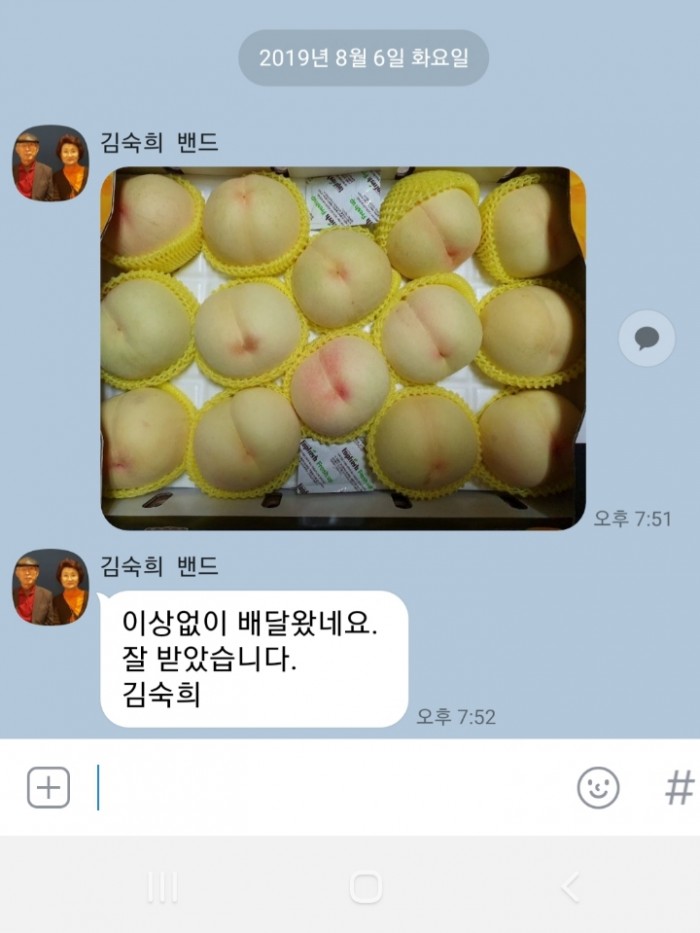Open the plus attachment menu

coord(48,788)
